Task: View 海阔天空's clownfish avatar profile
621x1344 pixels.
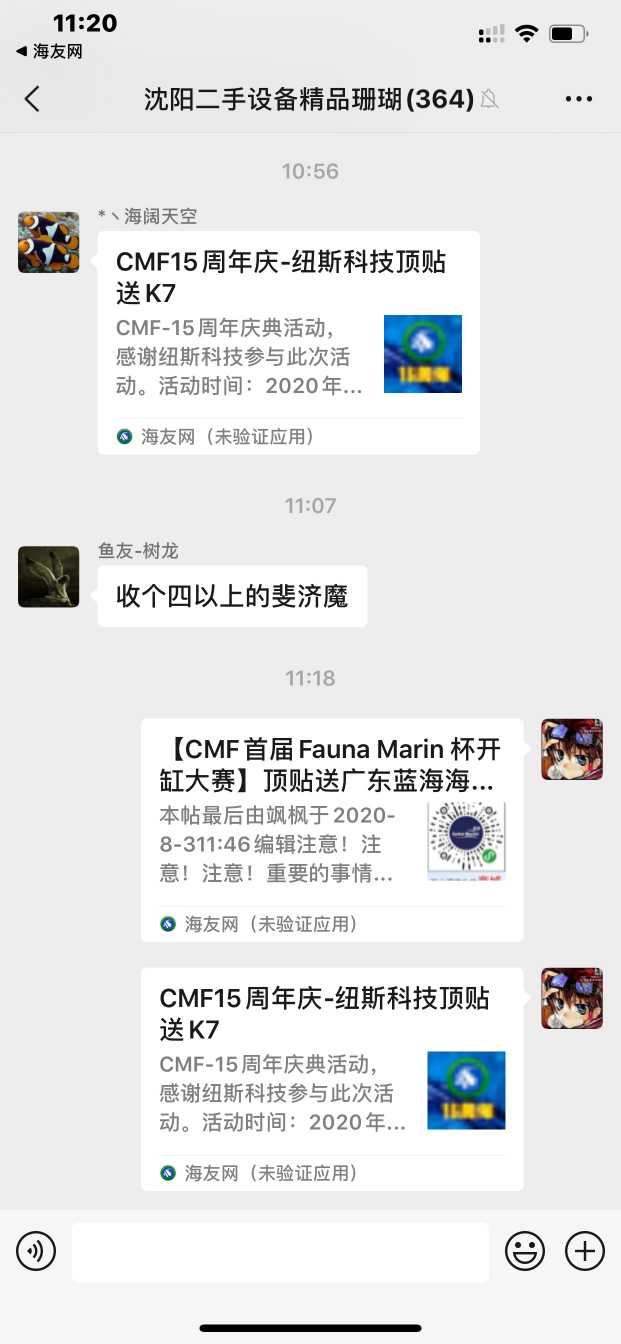Action: click(48, 242)
